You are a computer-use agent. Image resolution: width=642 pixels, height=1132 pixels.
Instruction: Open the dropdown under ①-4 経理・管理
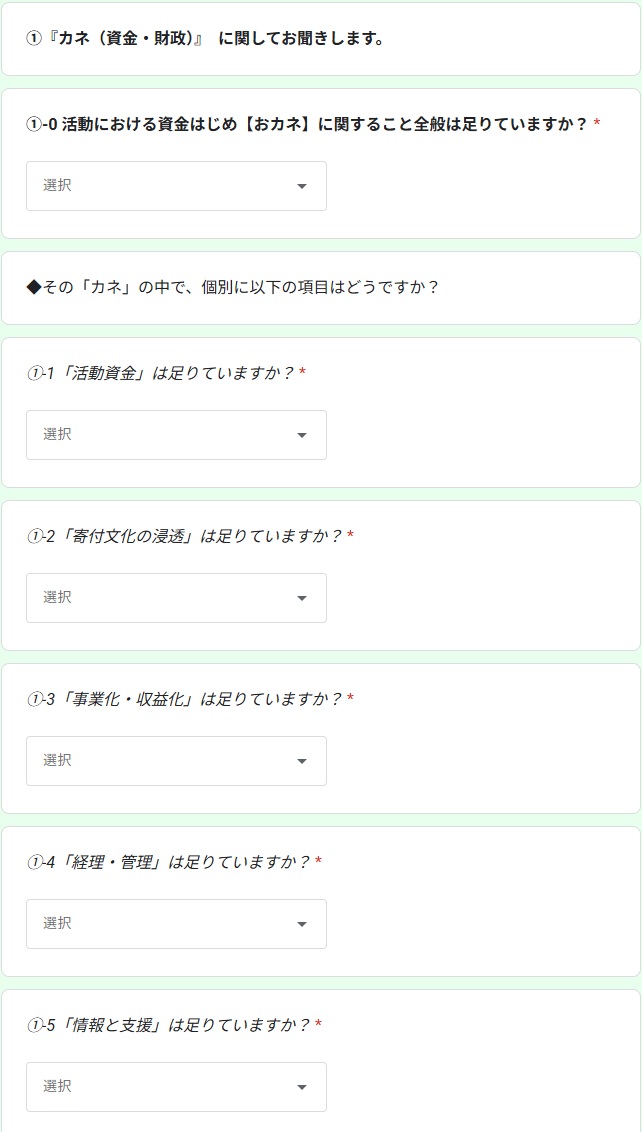pyautogui.click(x=176, y=924)
